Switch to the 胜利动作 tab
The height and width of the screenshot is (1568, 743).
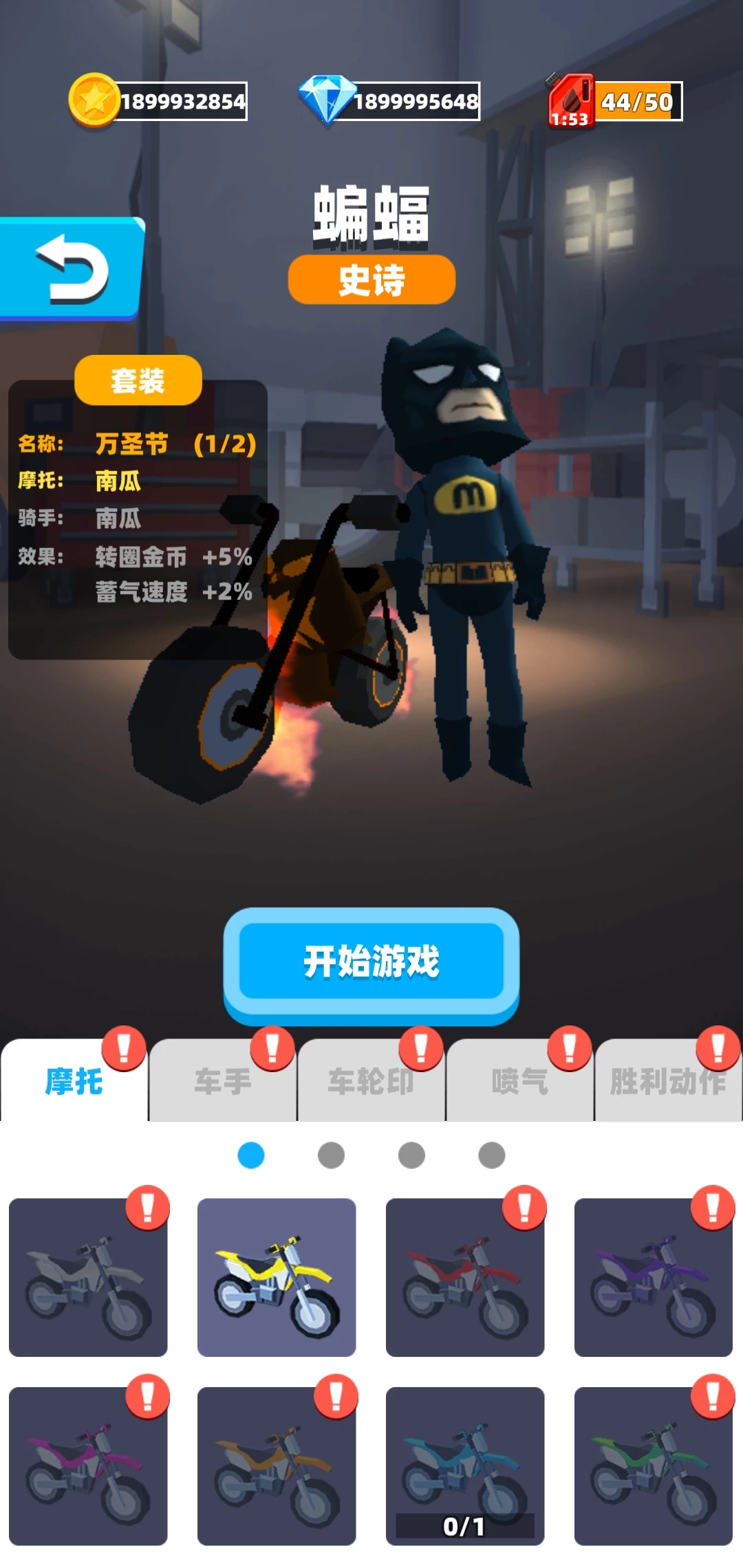(667, 1081)
